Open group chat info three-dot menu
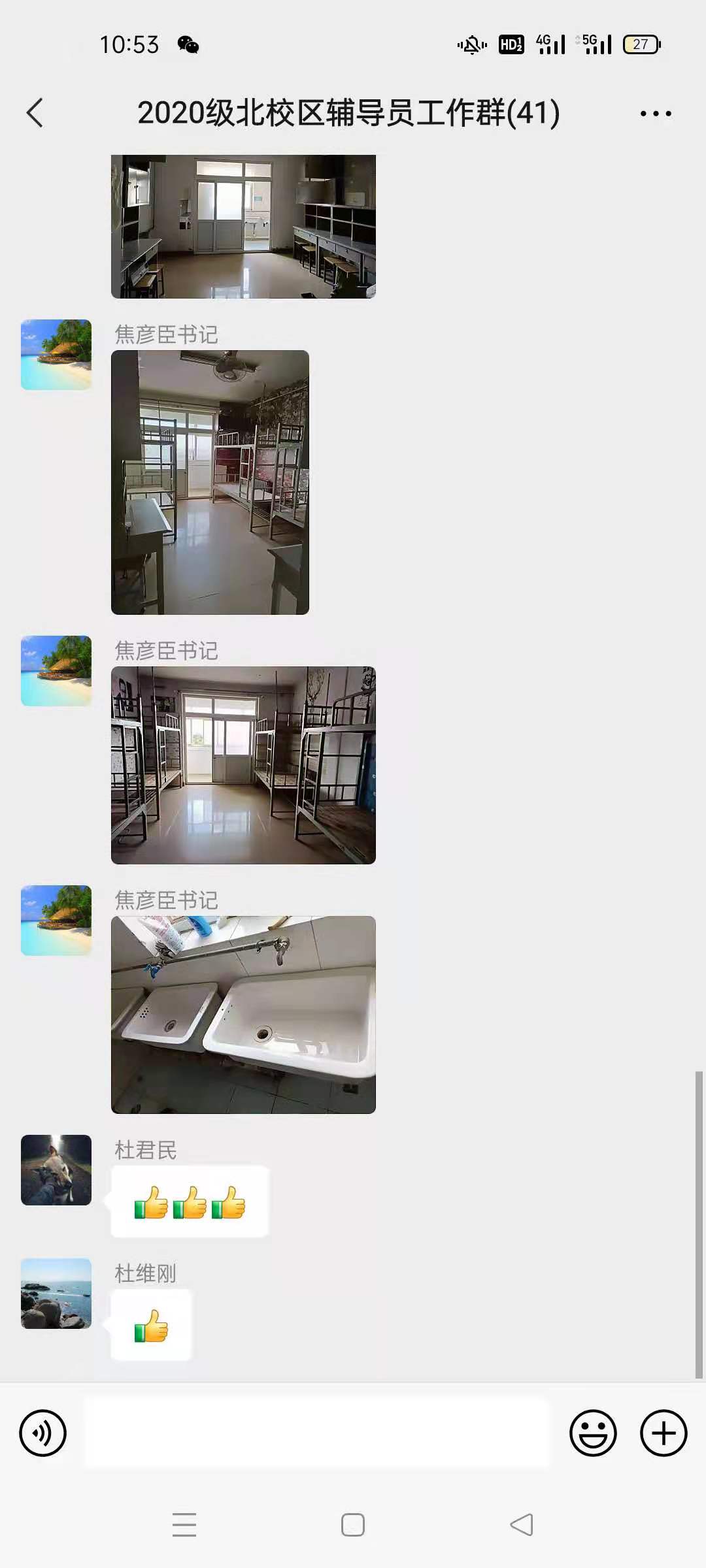The width and height of the screenshot is (706, 1568). 655,114
